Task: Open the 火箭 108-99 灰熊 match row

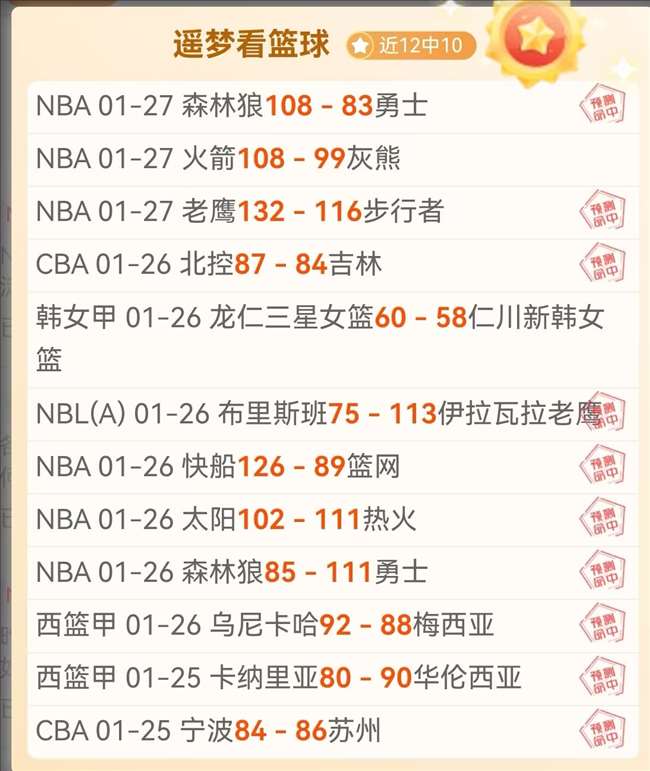Action: pyautogui.click(x=300, y=159)
